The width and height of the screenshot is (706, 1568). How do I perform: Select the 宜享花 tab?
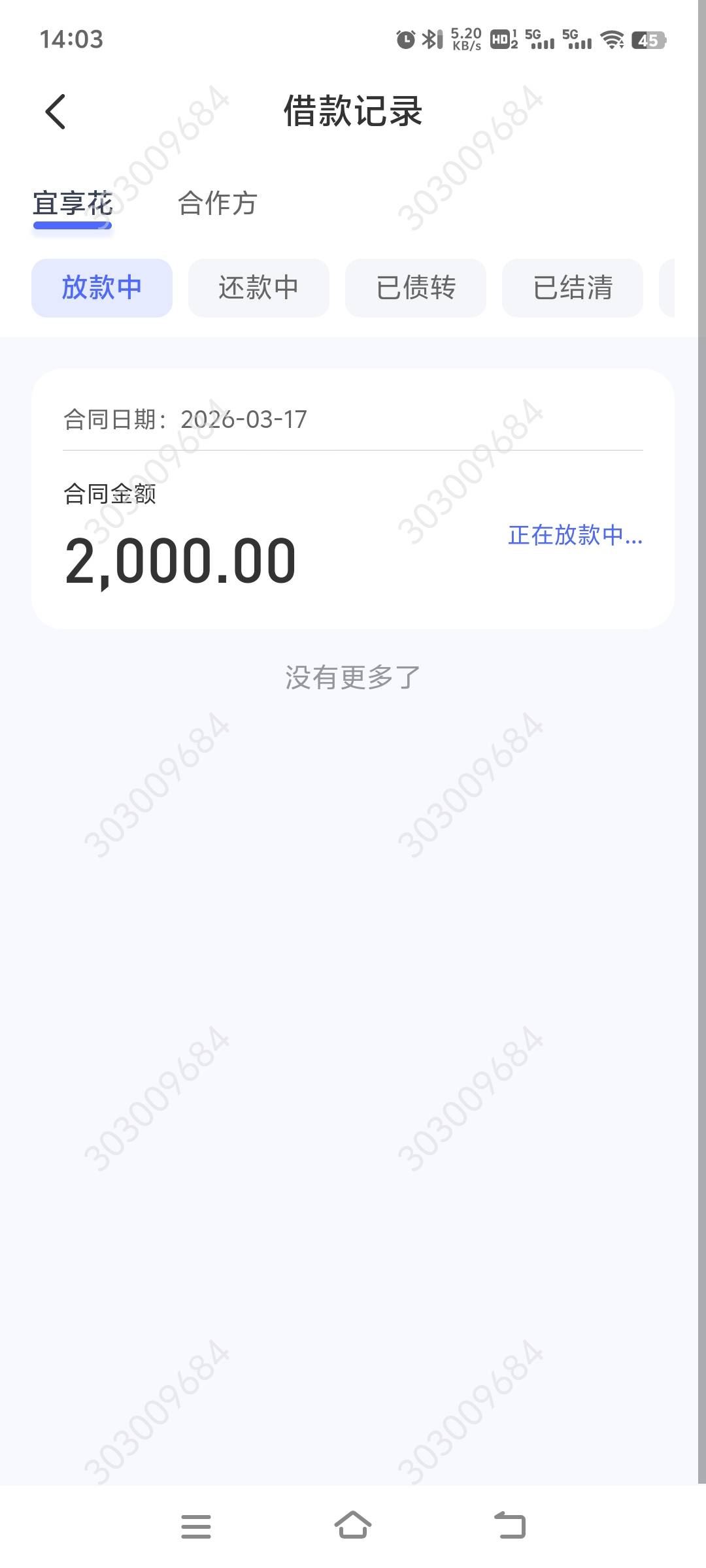click(73, 203)
